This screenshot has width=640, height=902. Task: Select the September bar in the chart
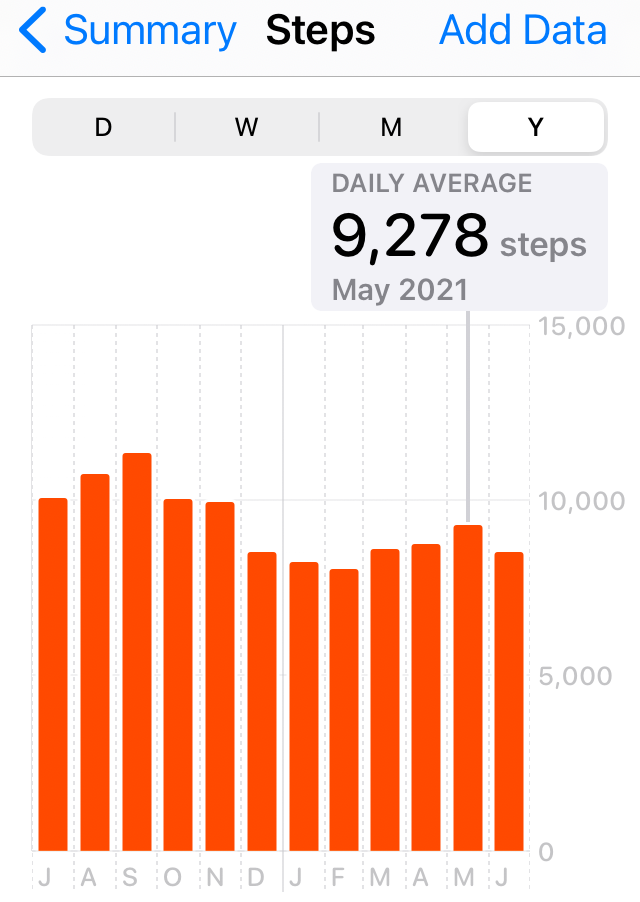[x=137, y=652]
